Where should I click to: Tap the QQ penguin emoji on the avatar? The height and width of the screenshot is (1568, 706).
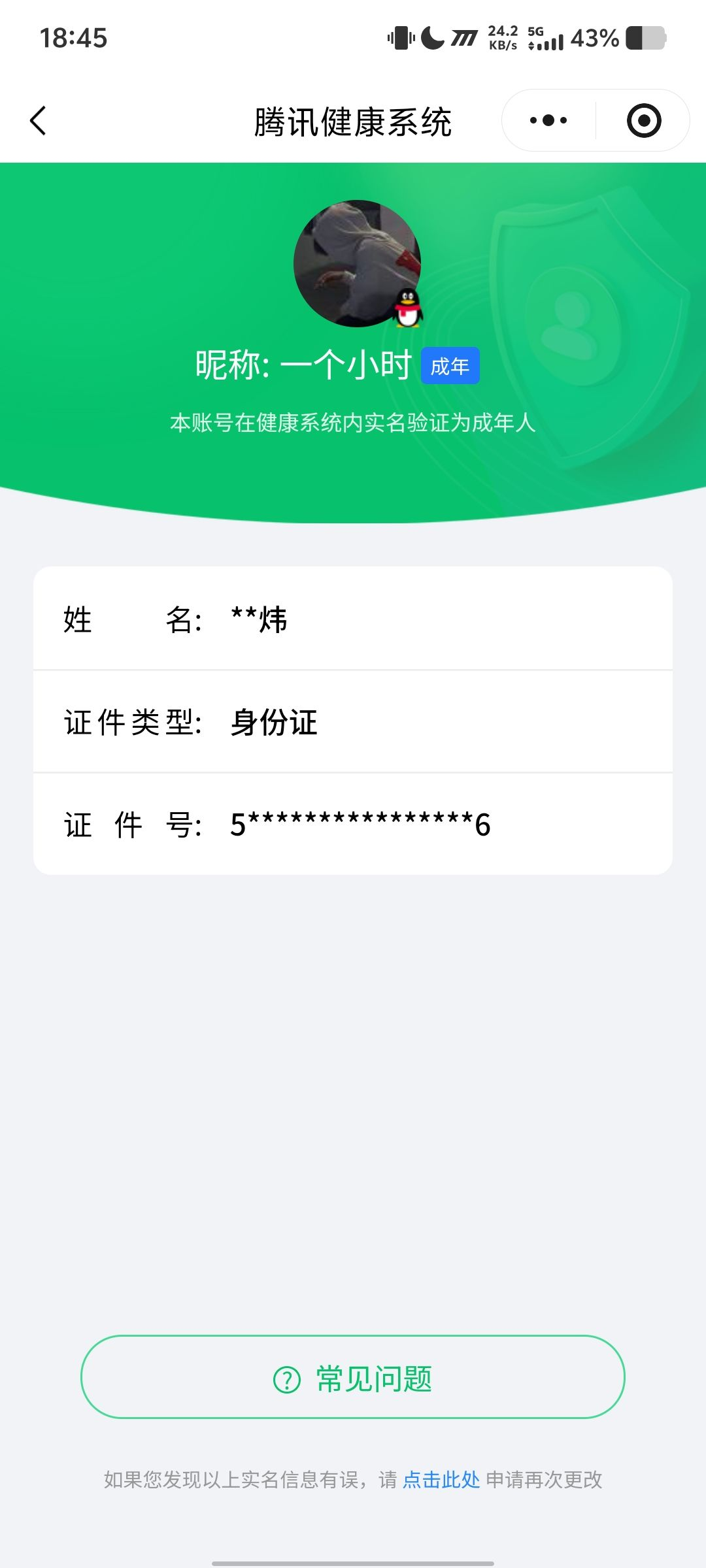[x=407, y=308]
